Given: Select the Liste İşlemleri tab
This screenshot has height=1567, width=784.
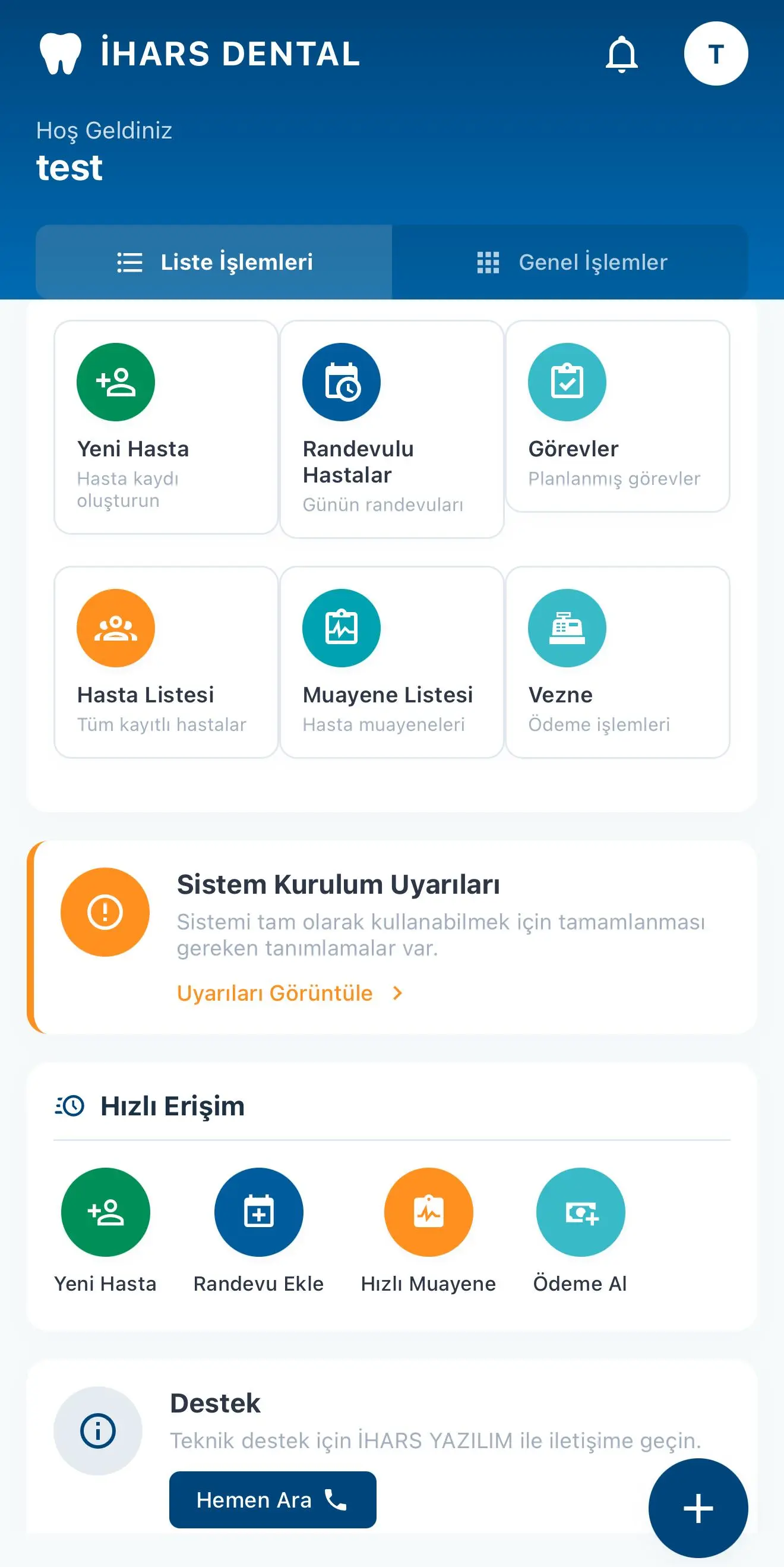Looking at the screenshot, I should click(213, 262).
